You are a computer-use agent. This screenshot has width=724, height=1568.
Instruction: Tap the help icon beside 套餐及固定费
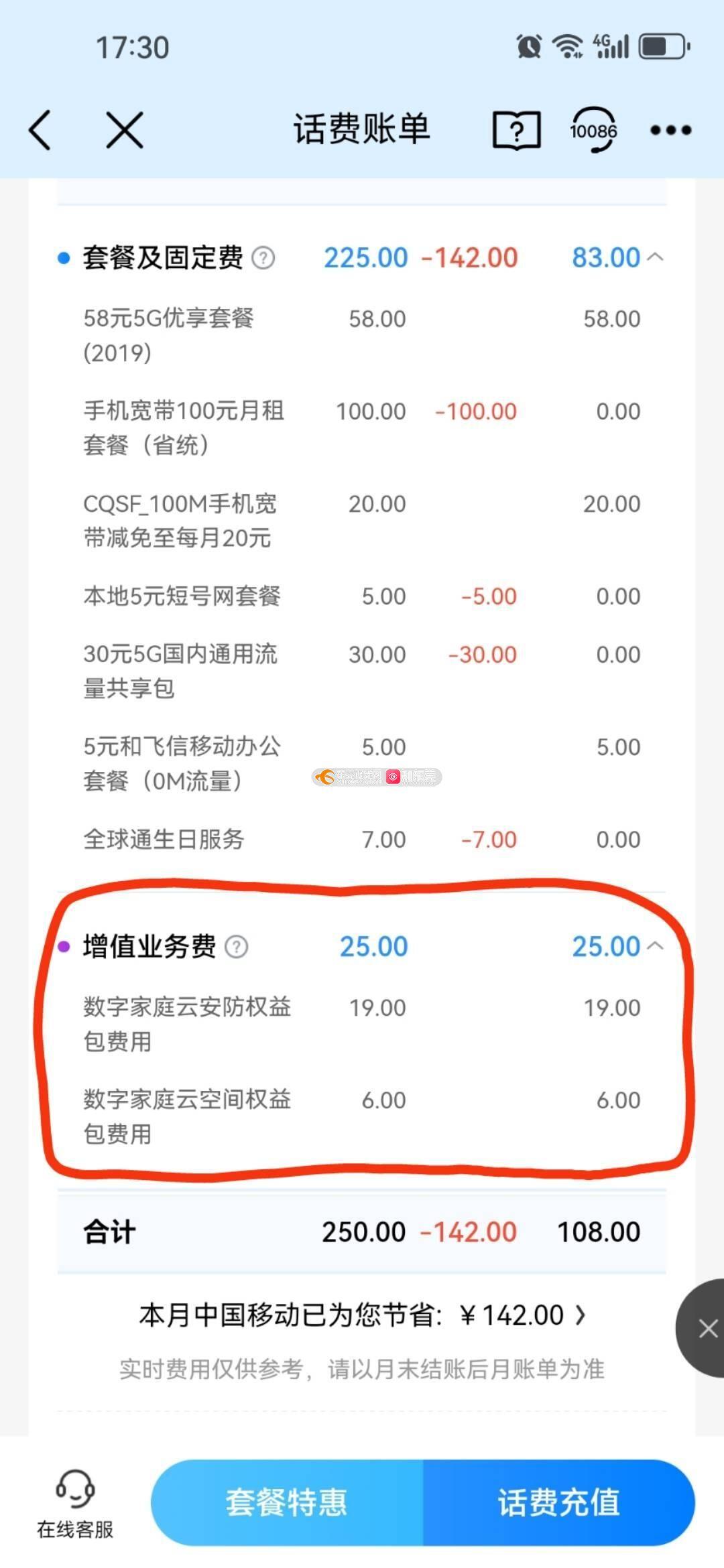263,258
